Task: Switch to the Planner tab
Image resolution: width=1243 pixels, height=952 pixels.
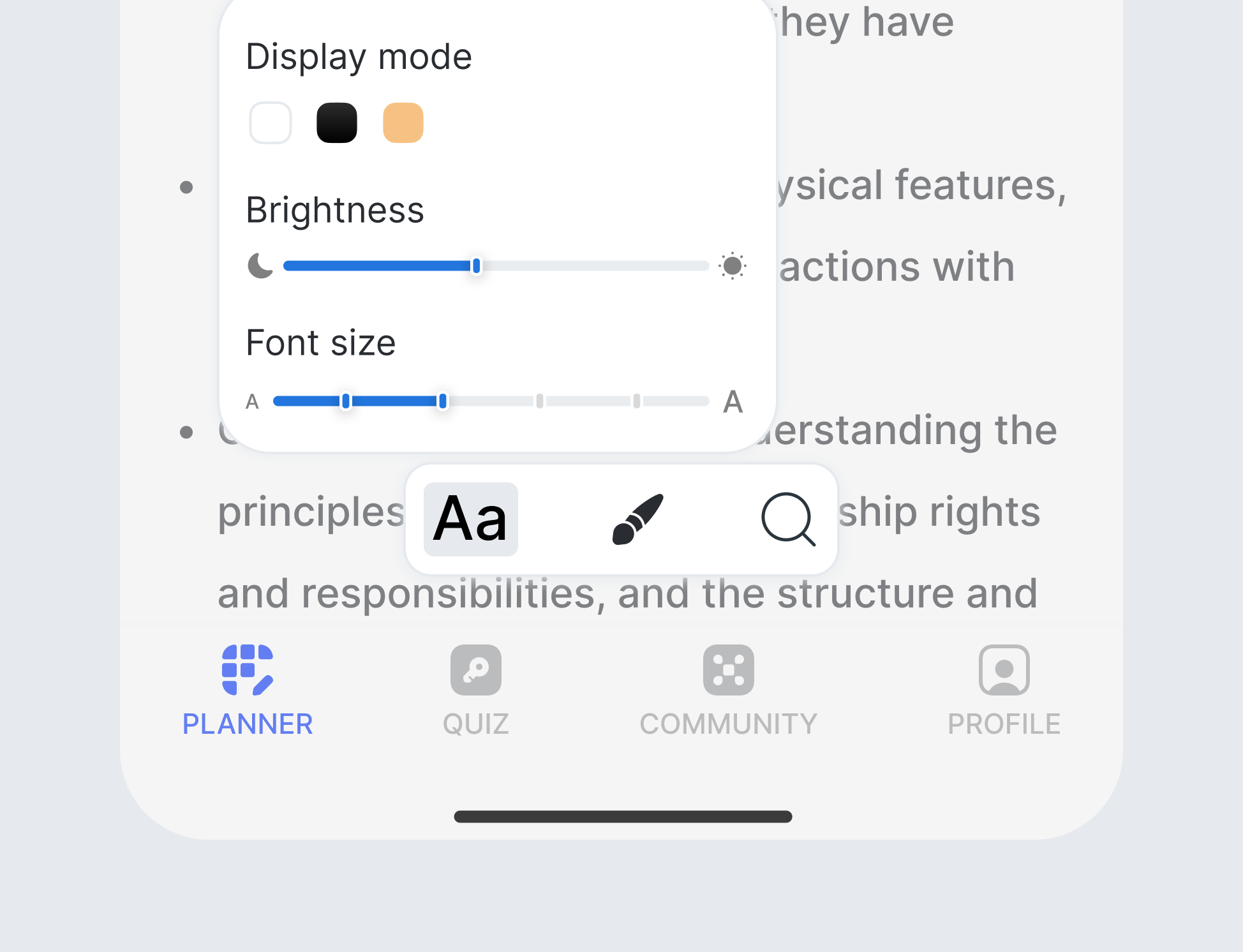Action: point(248,690)
